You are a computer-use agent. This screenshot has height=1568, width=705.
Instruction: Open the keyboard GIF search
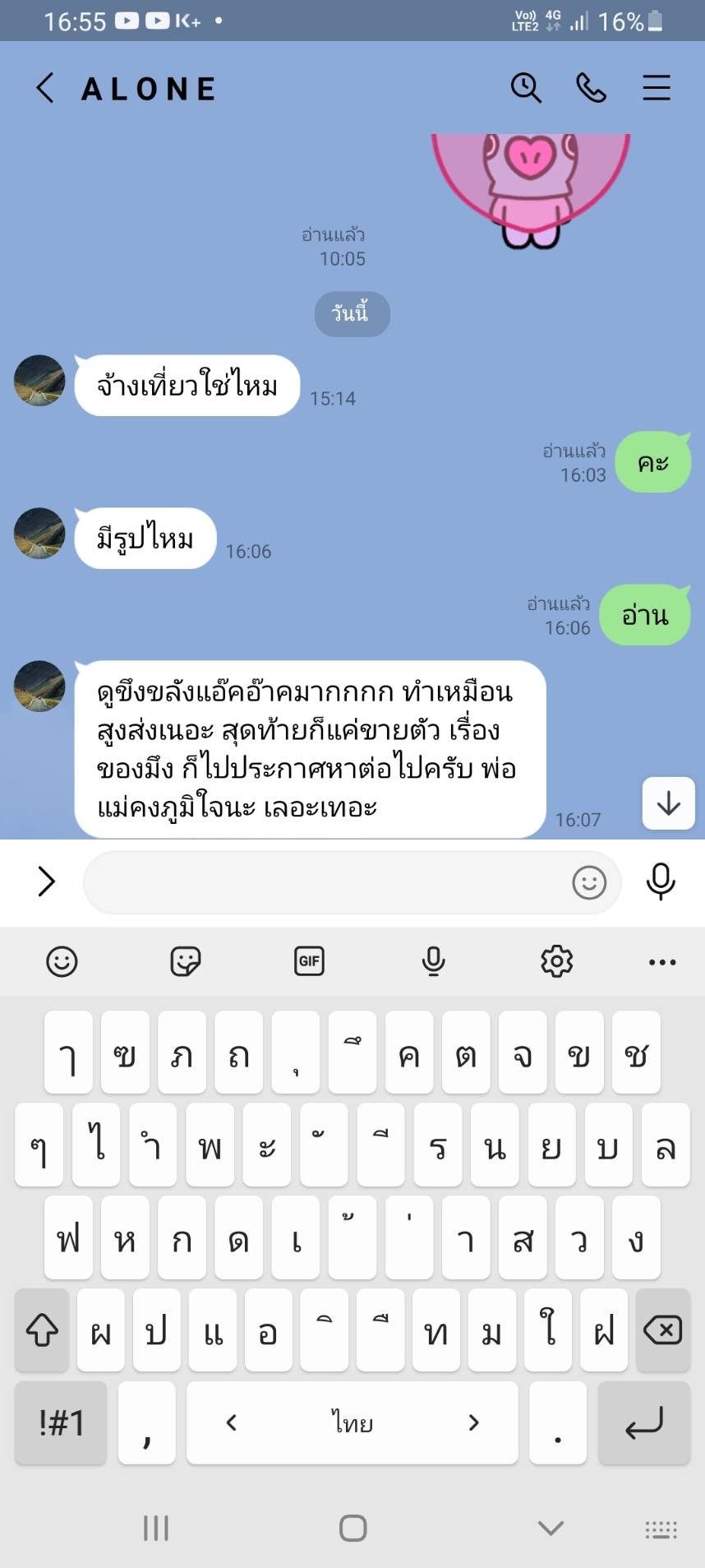click(x=310, y=961)
